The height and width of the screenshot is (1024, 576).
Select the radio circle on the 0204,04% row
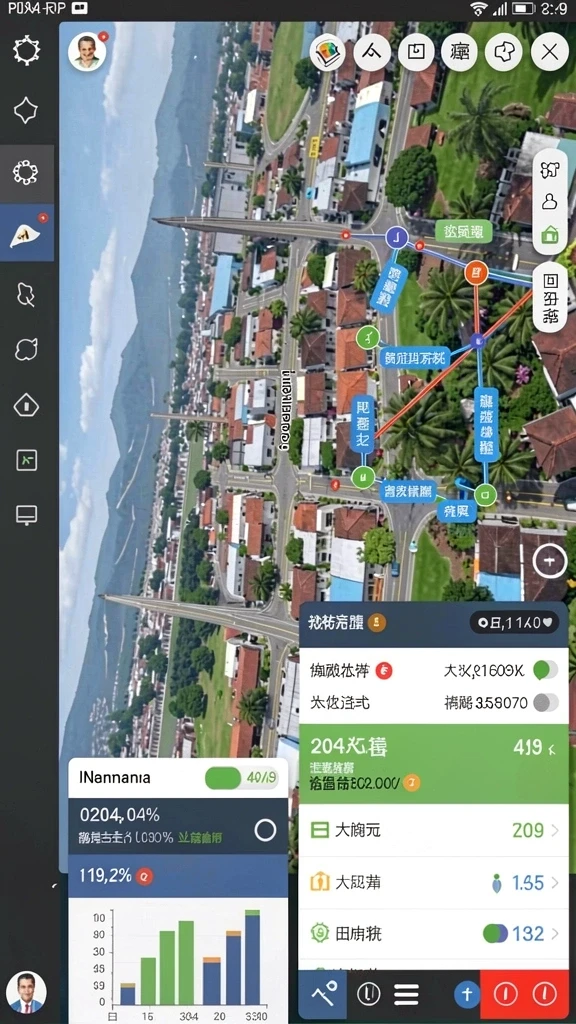(265, 830)
